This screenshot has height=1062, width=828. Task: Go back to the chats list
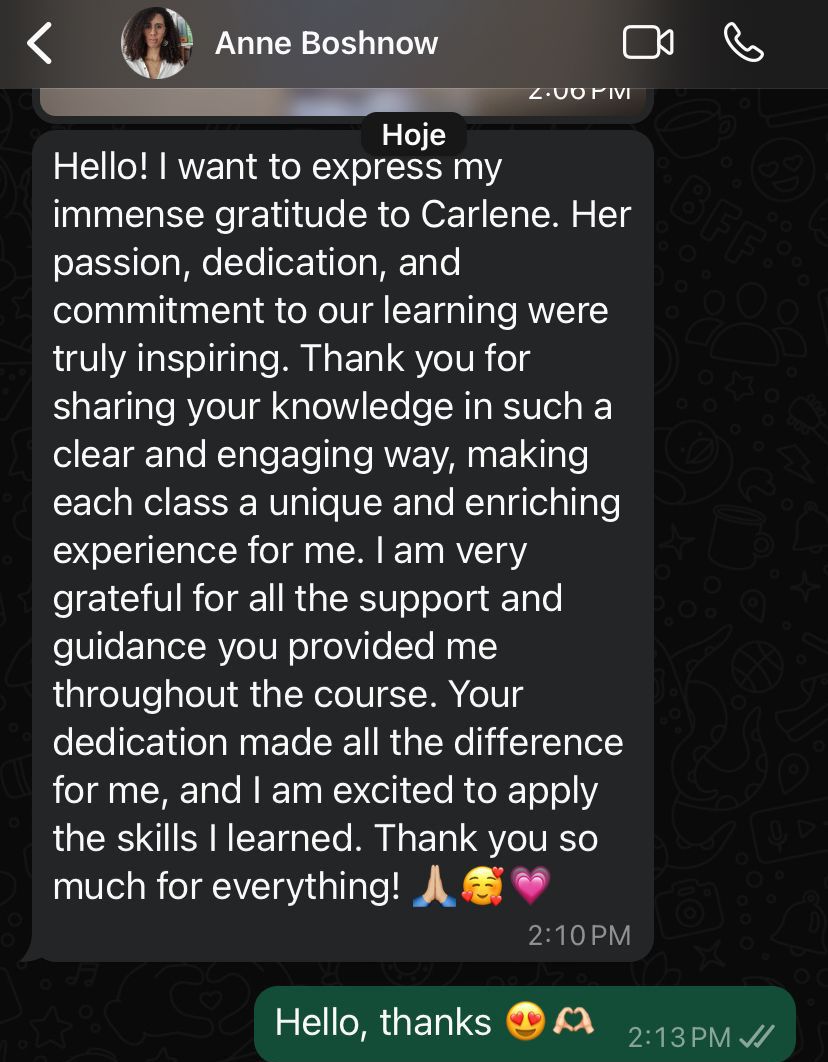coord(40,44)
